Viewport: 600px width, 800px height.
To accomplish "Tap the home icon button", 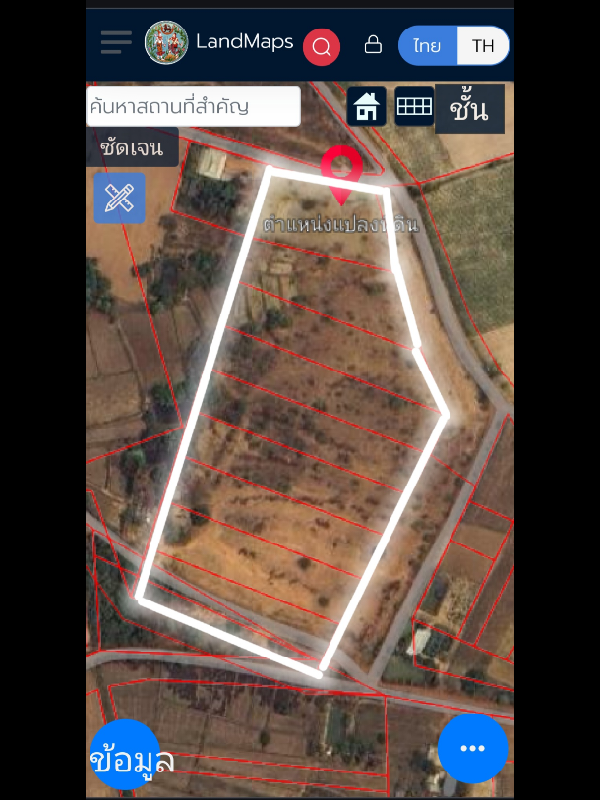I will (x=367, y=106).
